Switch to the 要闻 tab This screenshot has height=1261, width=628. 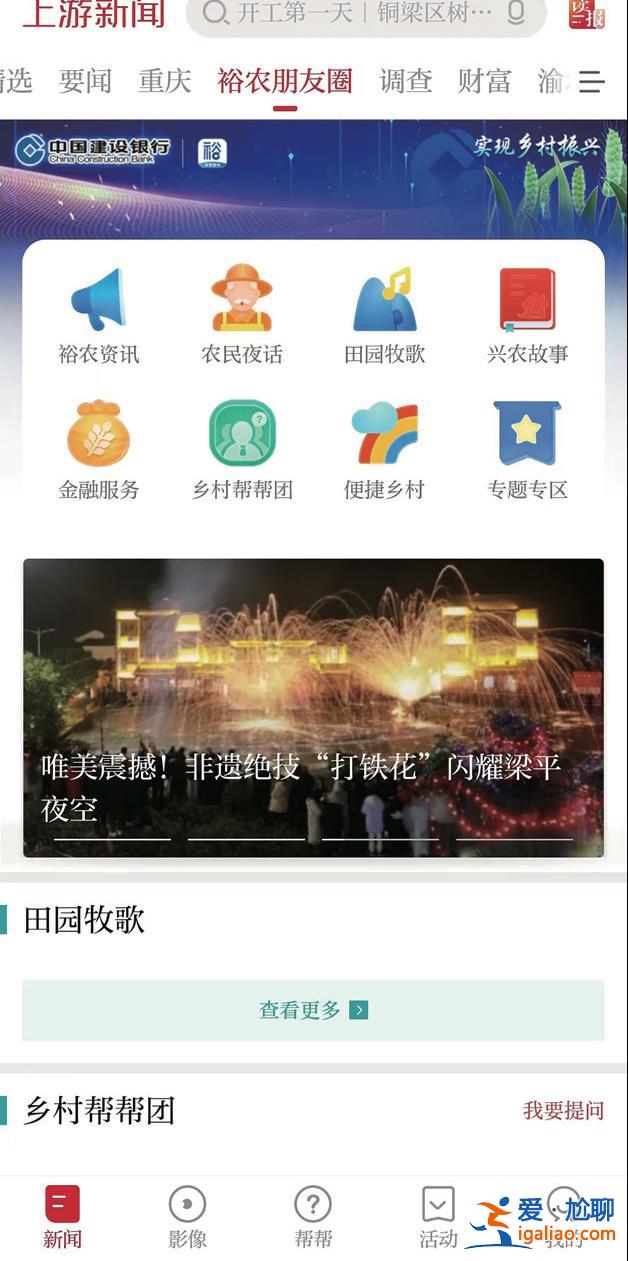tap(85, 82)
